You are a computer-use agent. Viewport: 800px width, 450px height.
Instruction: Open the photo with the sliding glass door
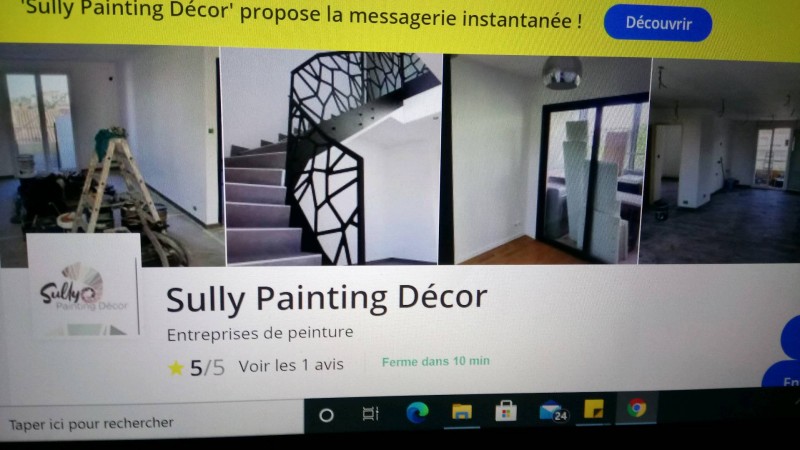(x=547, y=160)
